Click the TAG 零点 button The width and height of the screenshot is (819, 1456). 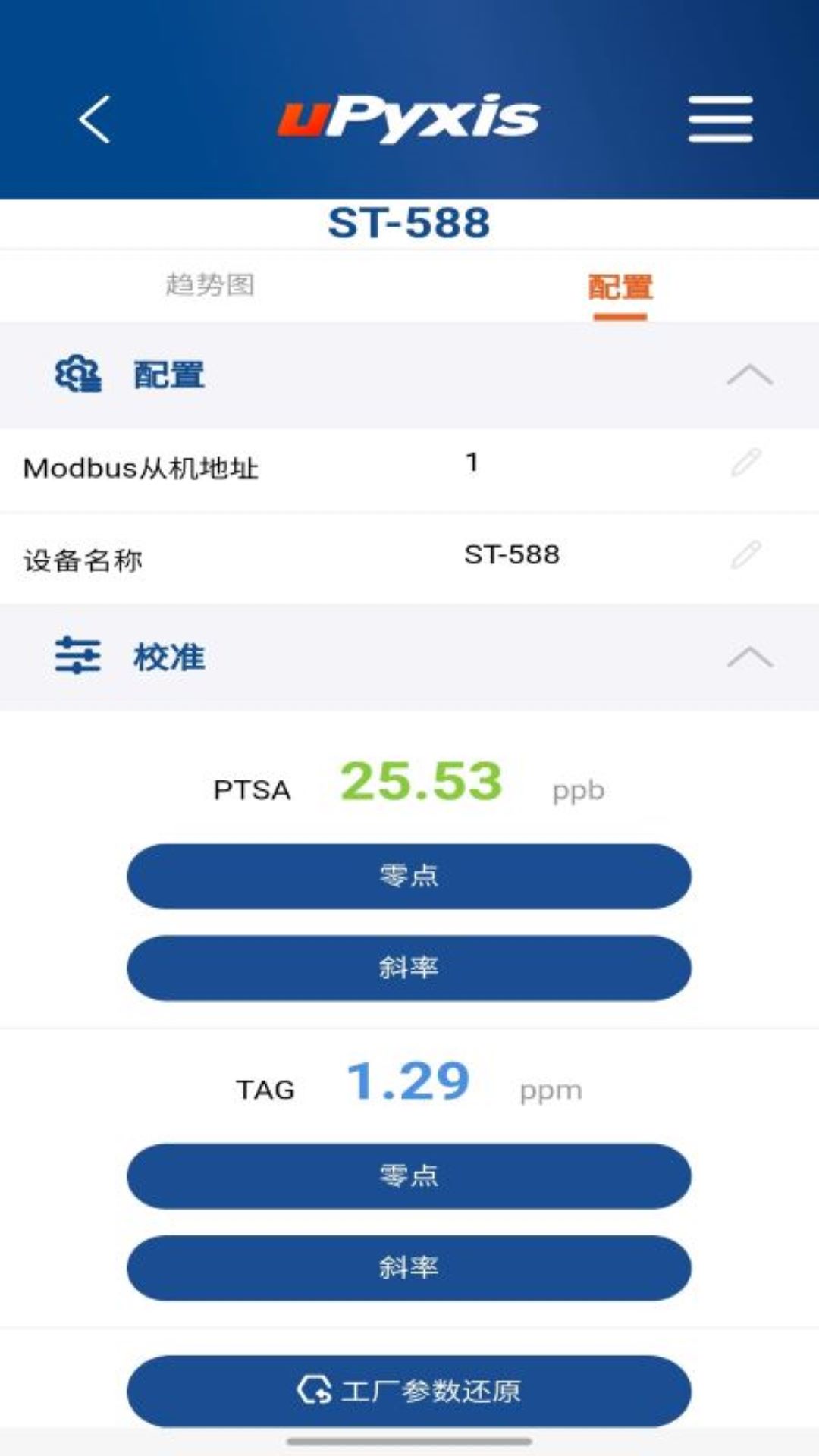[x=409, y=1176]
